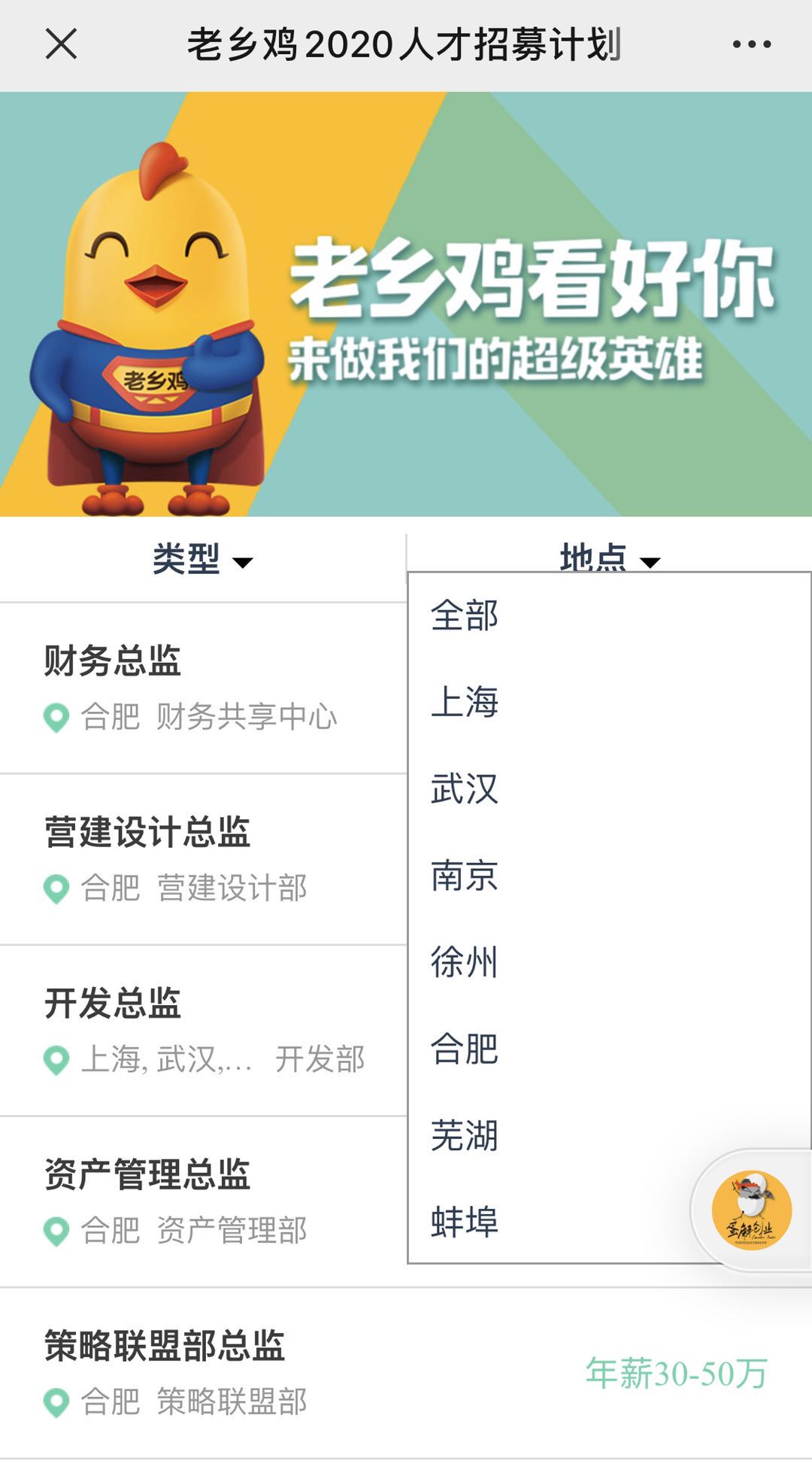Select 全部 in location list

(x=464, y=615)
